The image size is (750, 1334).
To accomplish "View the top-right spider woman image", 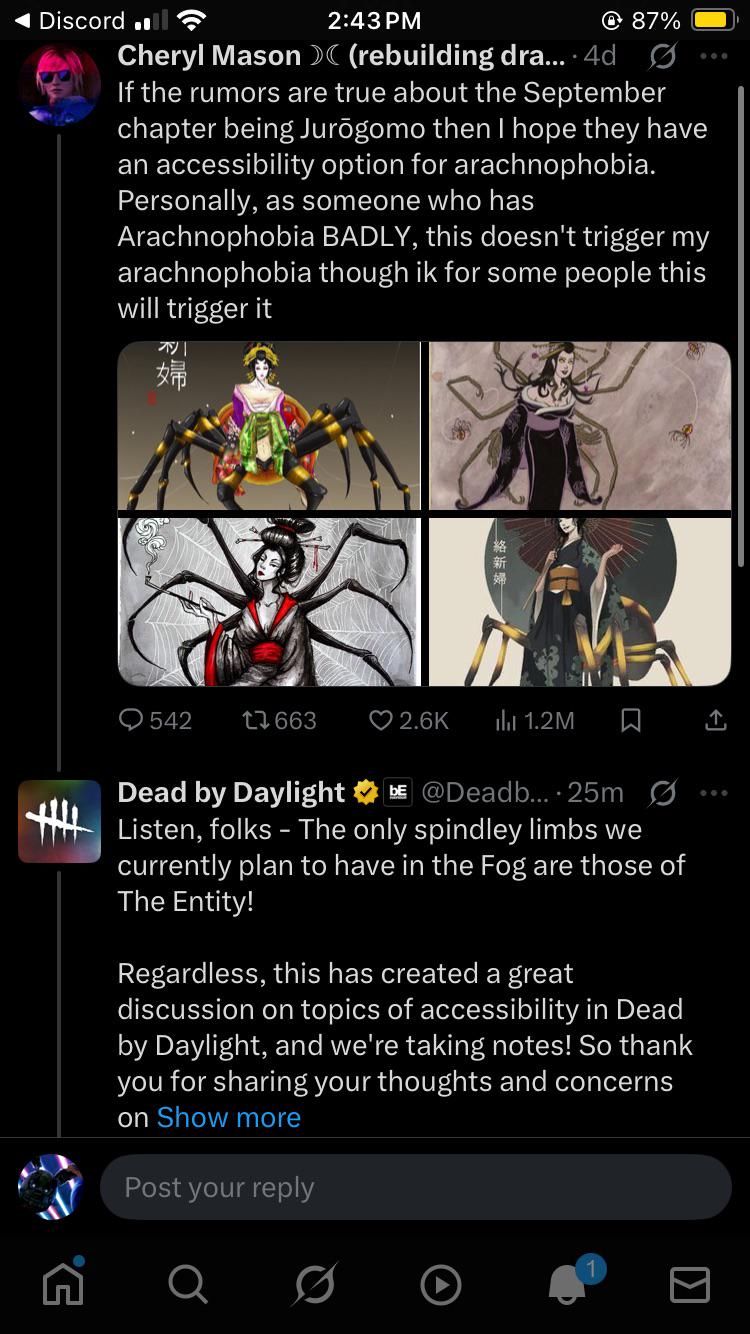I will point(580,426).
